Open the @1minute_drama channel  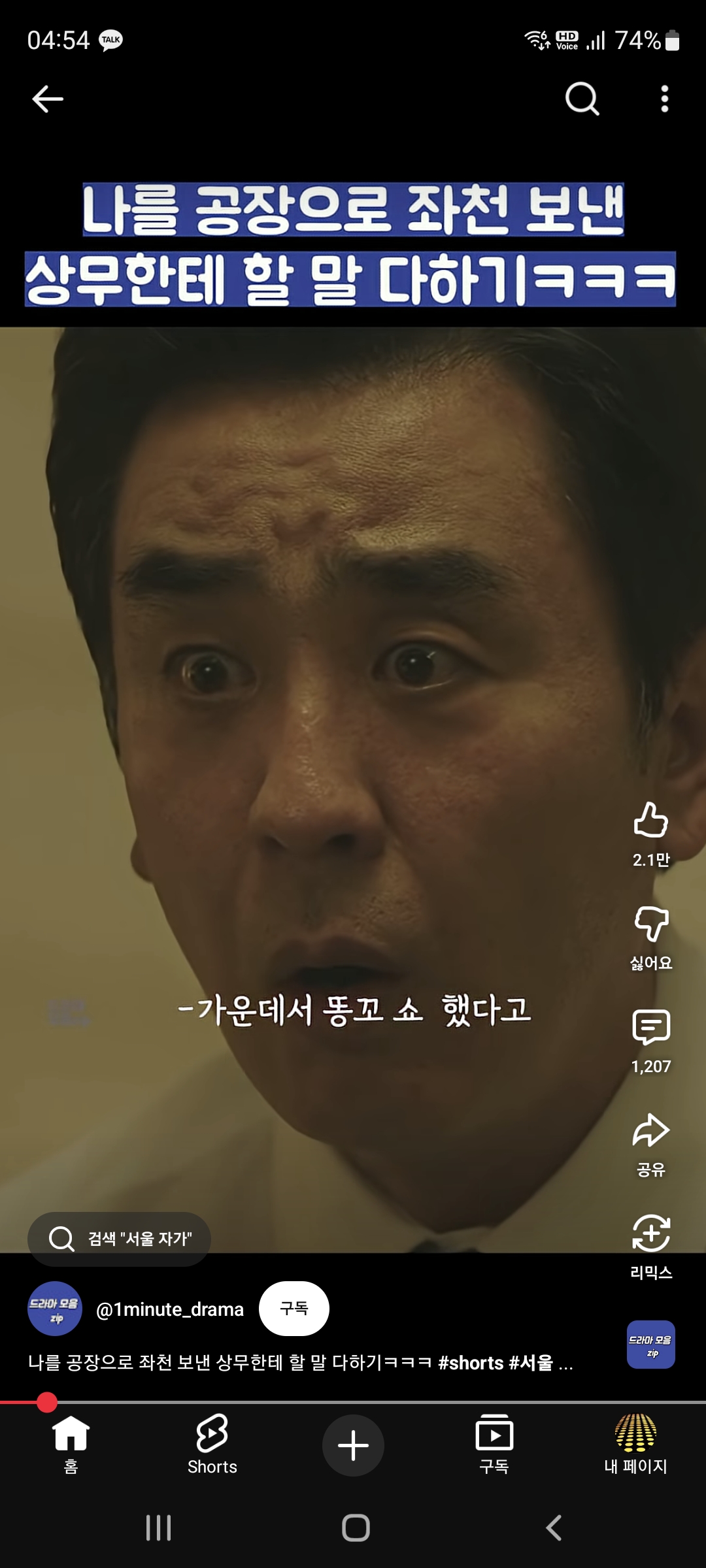click(x=170, y=1309)
